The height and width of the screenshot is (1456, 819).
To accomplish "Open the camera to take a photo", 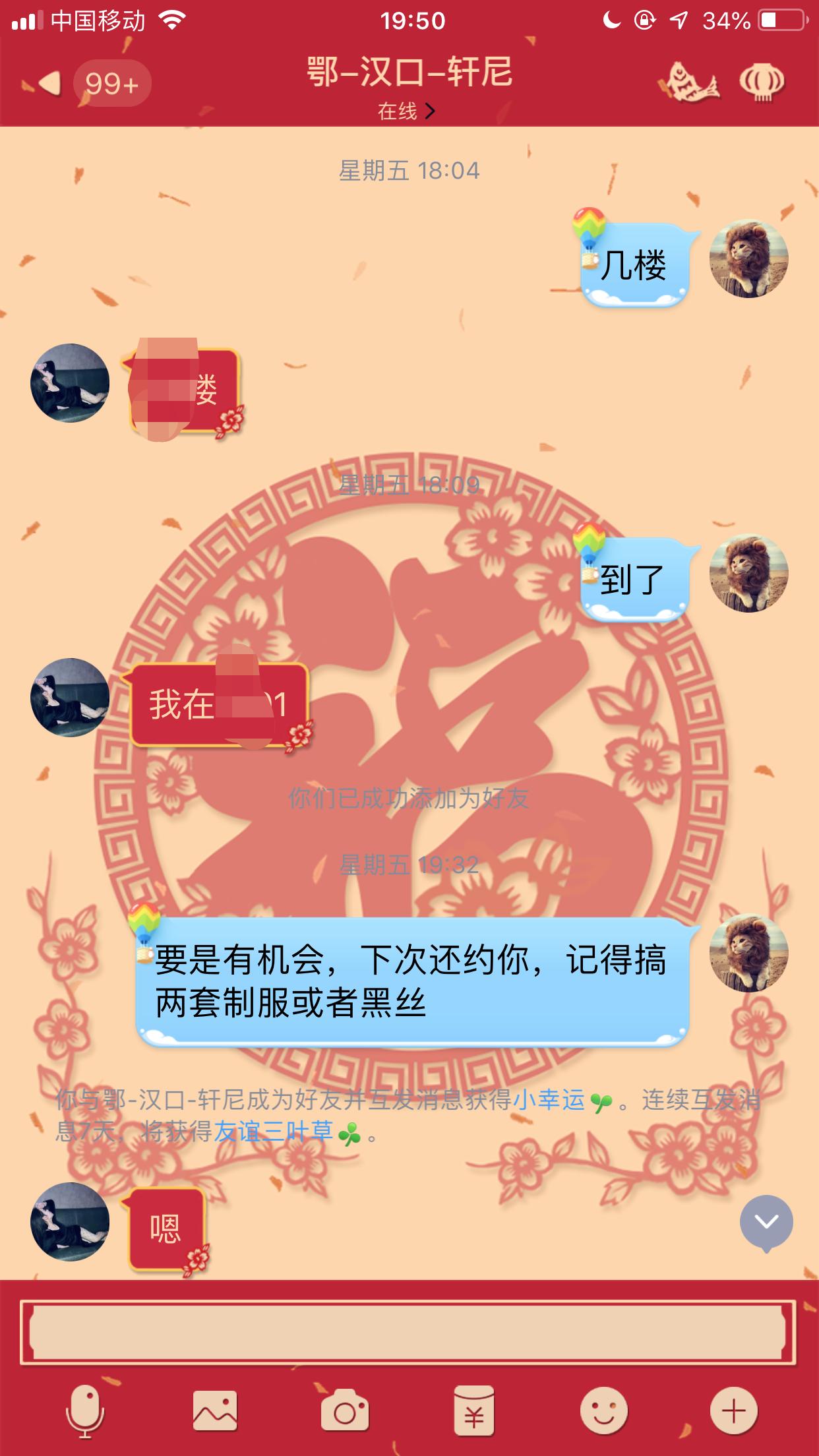I will 344,1412.
